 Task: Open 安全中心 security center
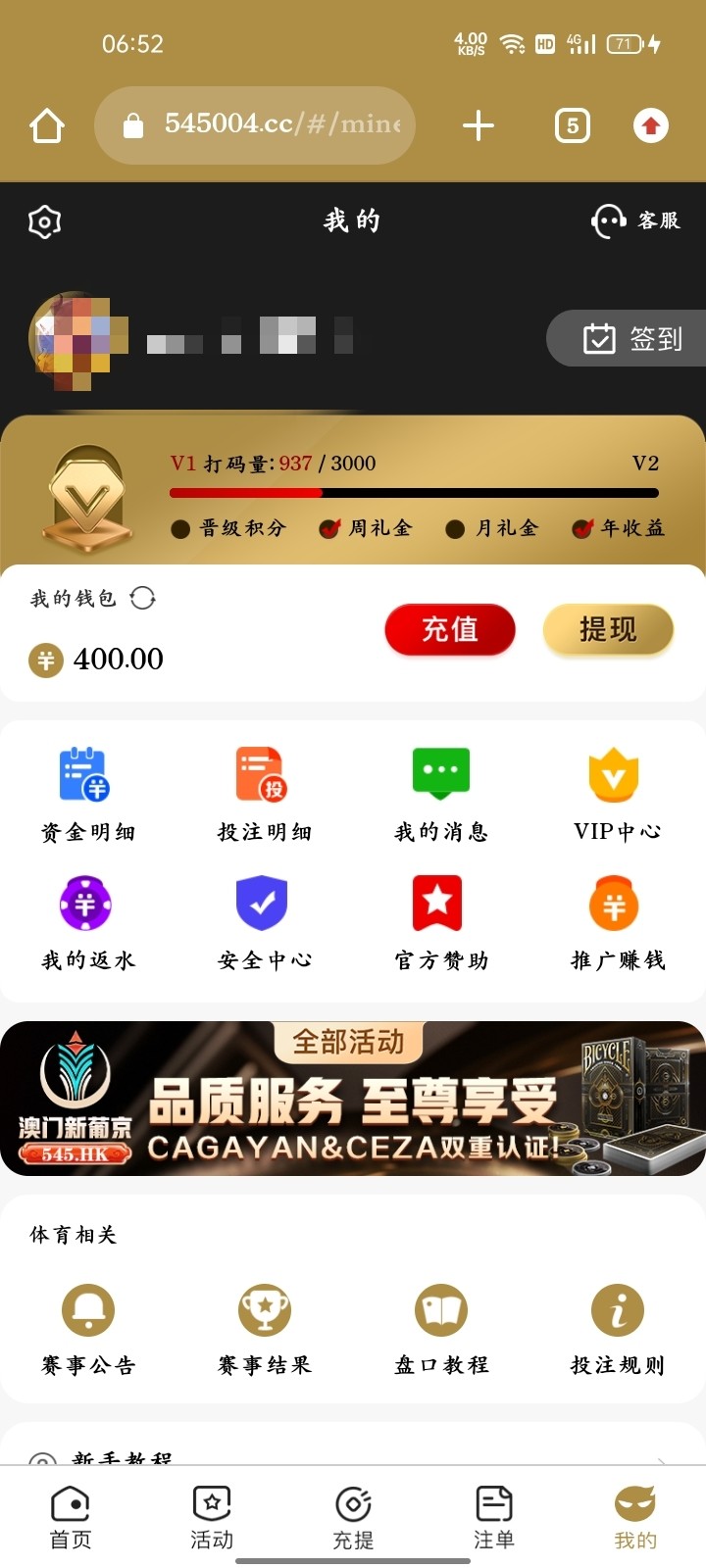tap(264, 922)
